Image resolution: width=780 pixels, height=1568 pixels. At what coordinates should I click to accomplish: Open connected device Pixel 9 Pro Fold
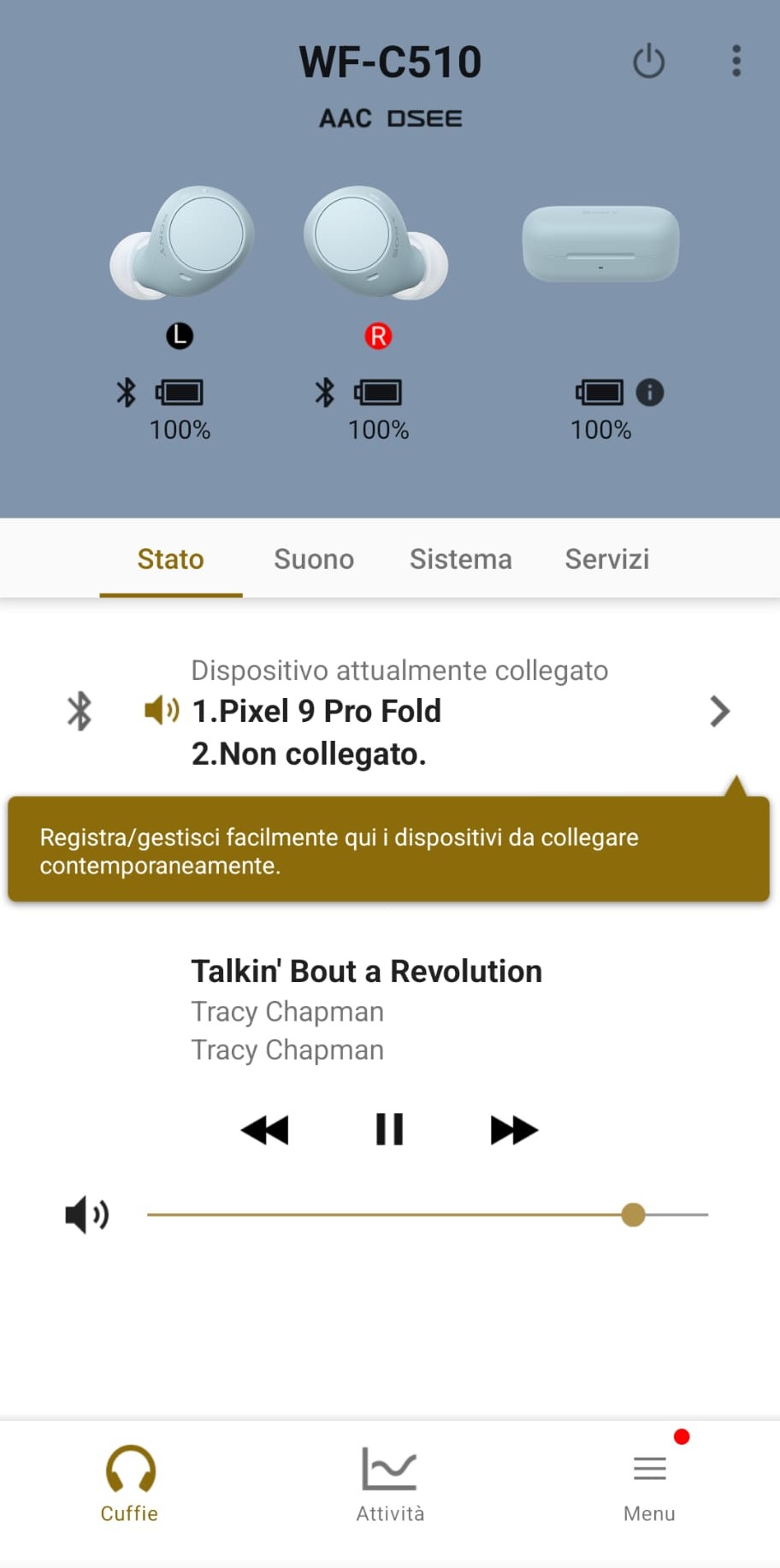(390, 711)
